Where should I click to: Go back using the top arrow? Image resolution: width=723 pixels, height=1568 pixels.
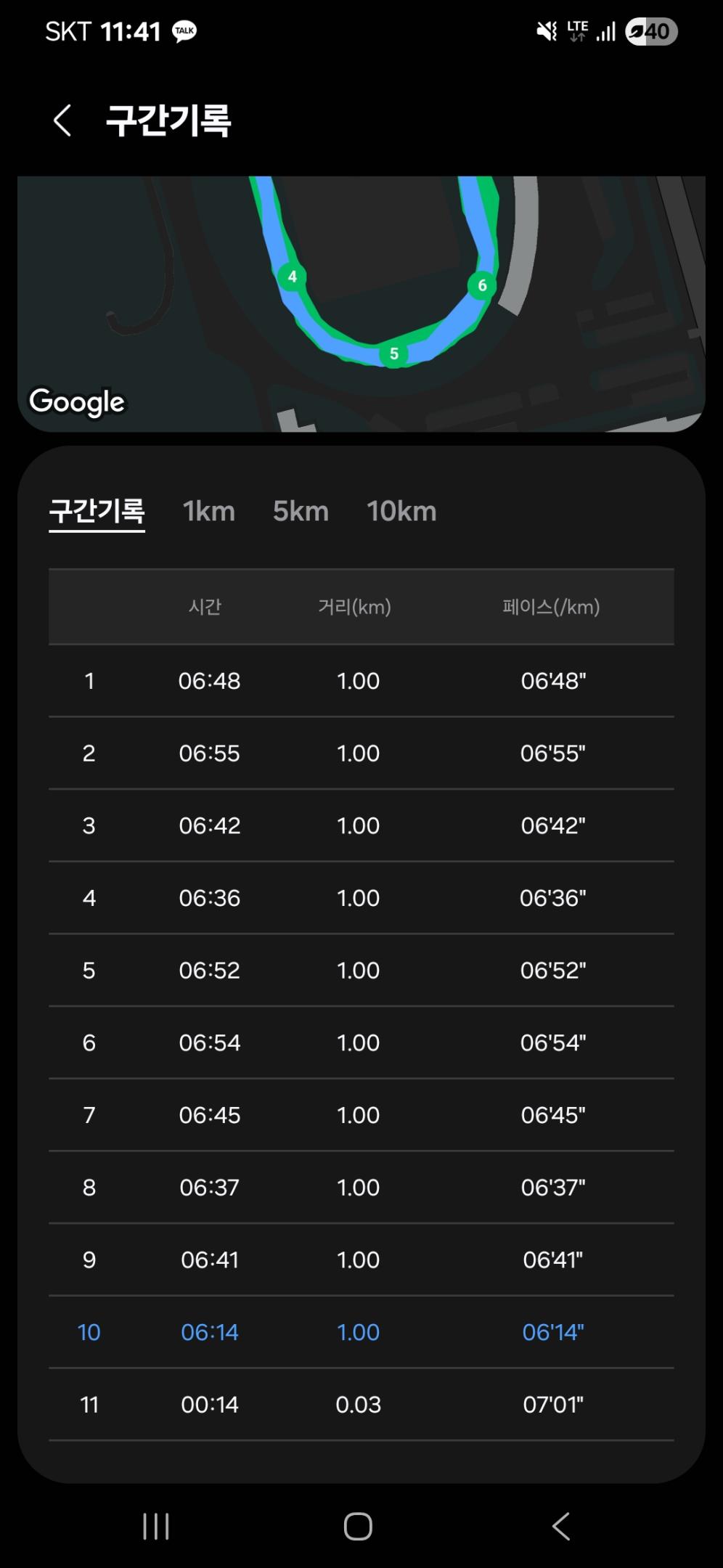click(63, 121)
